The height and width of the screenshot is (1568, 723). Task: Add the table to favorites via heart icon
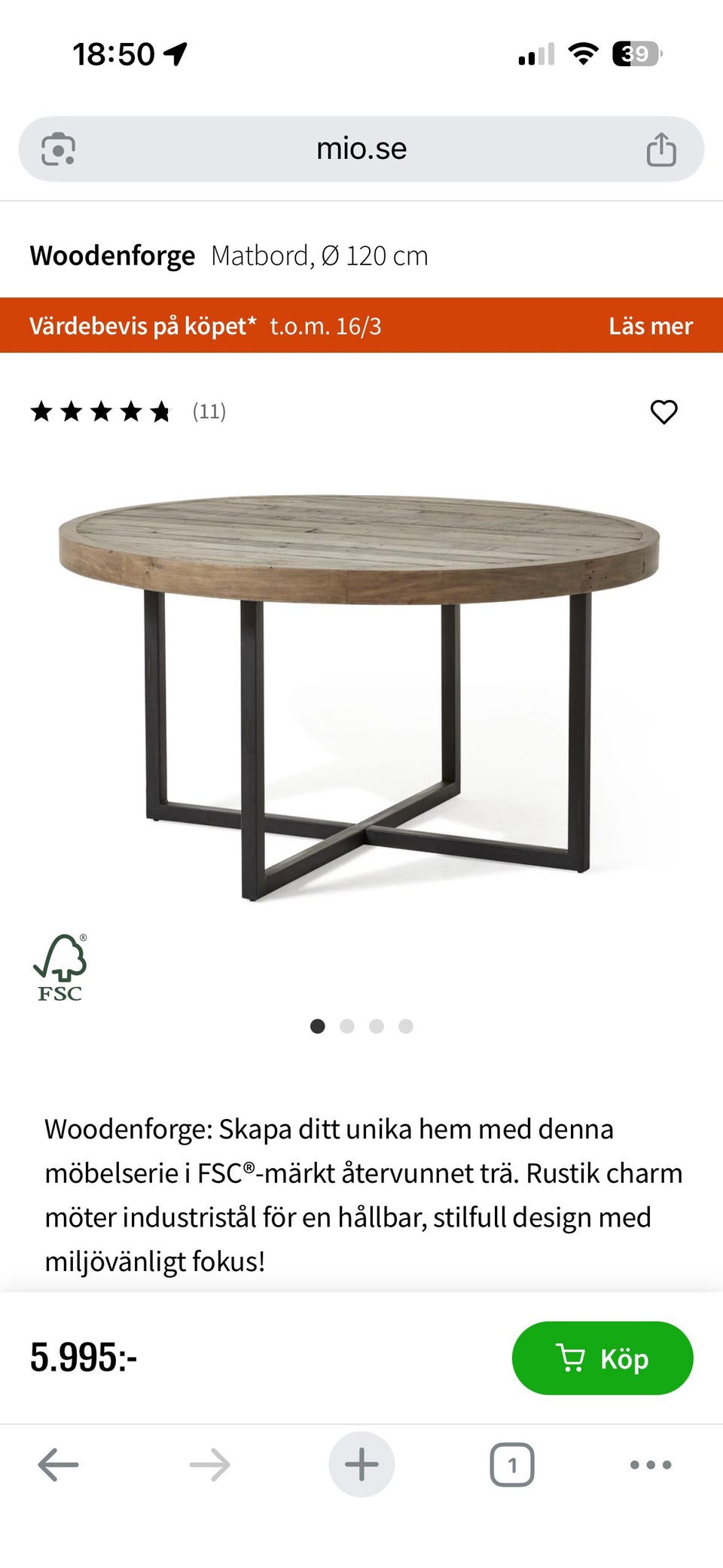[x=664, y=412]
